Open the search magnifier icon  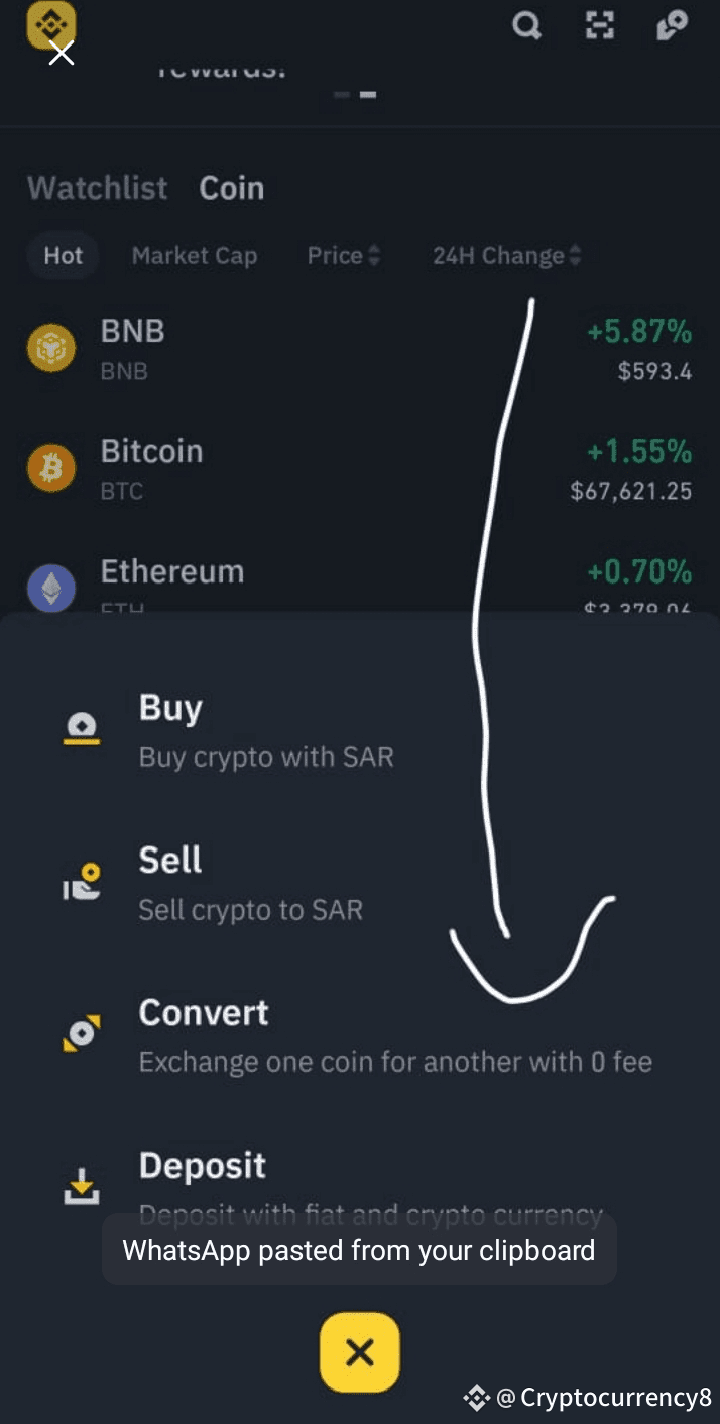526,26
